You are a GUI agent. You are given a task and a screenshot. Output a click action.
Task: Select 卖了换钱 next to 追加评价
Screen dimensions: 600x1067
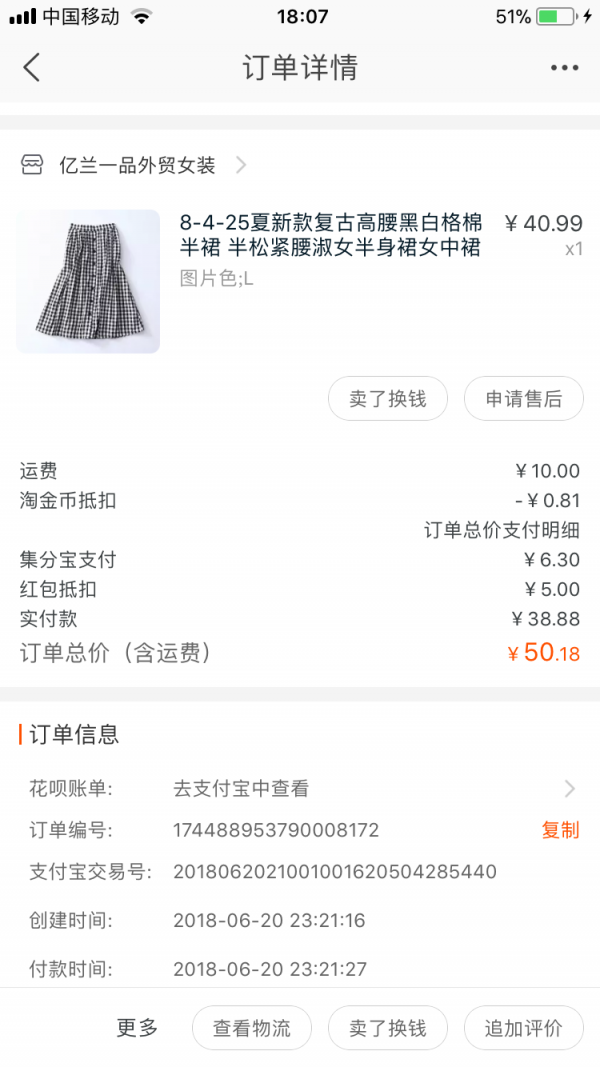387,1028
